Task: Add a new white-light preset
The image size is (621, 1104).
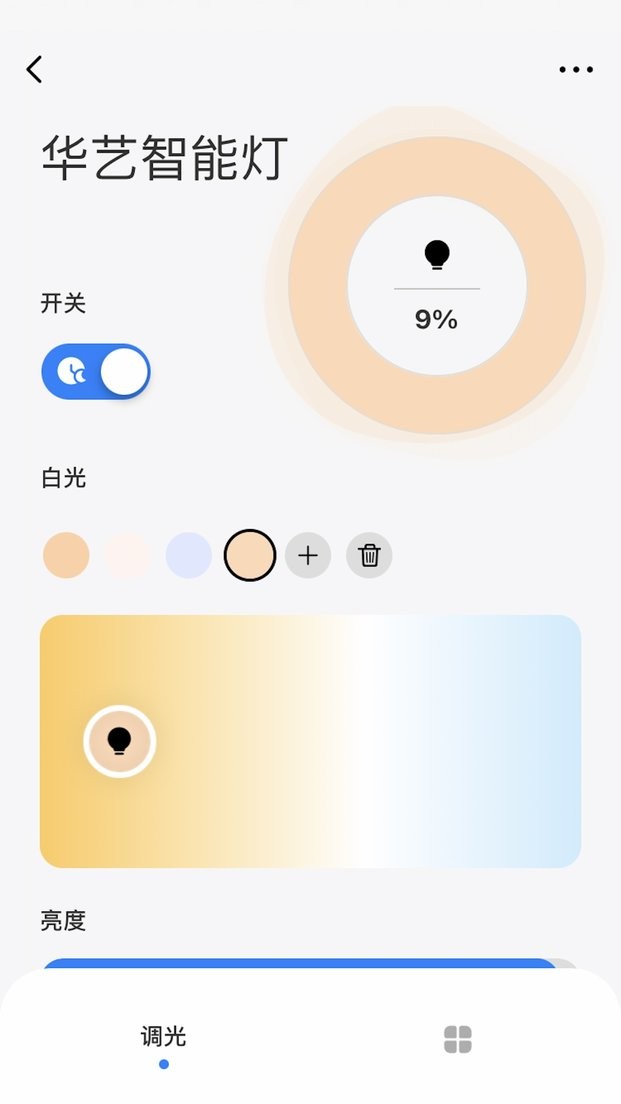Action: tap(308, 555)
